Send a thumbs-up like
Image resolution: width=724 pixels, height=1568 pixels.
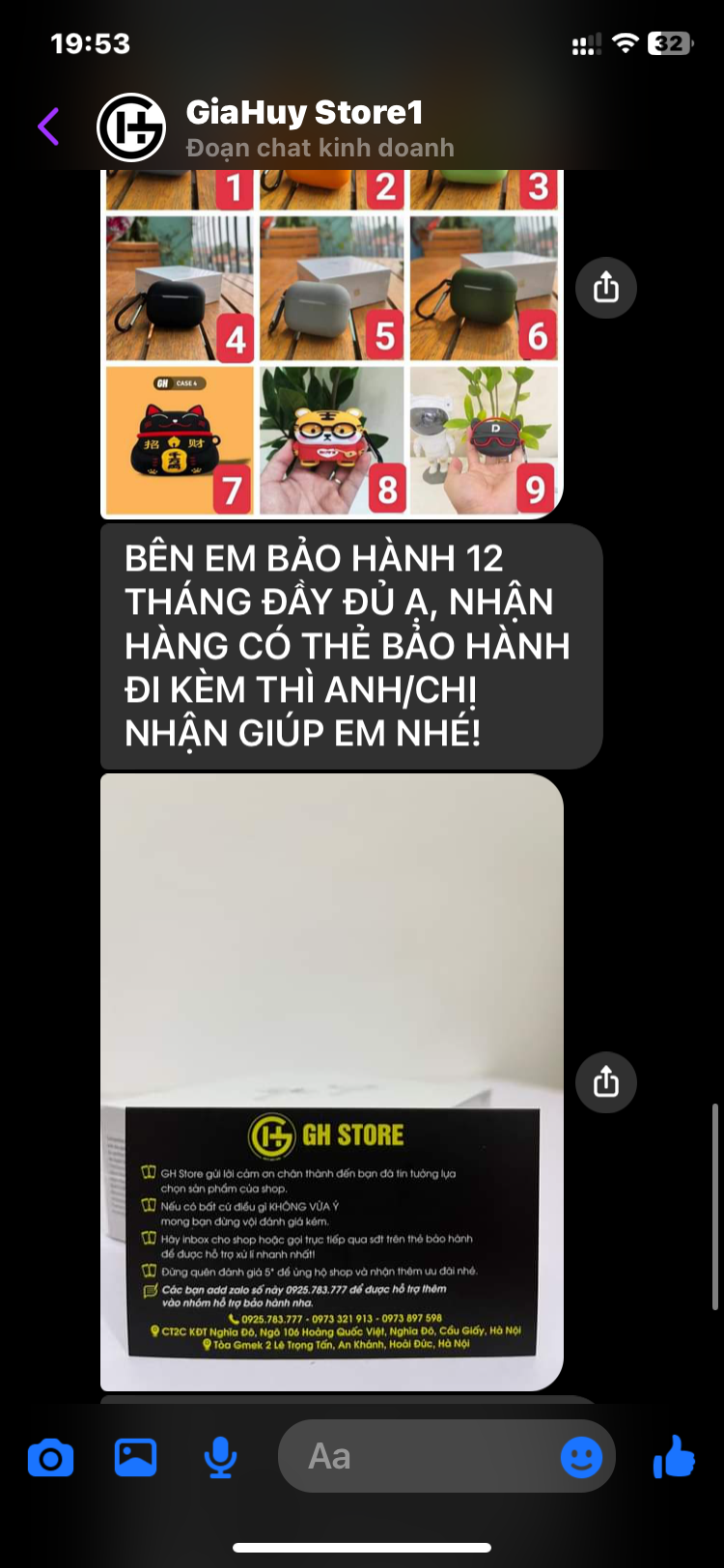(x=674, y=1456)
